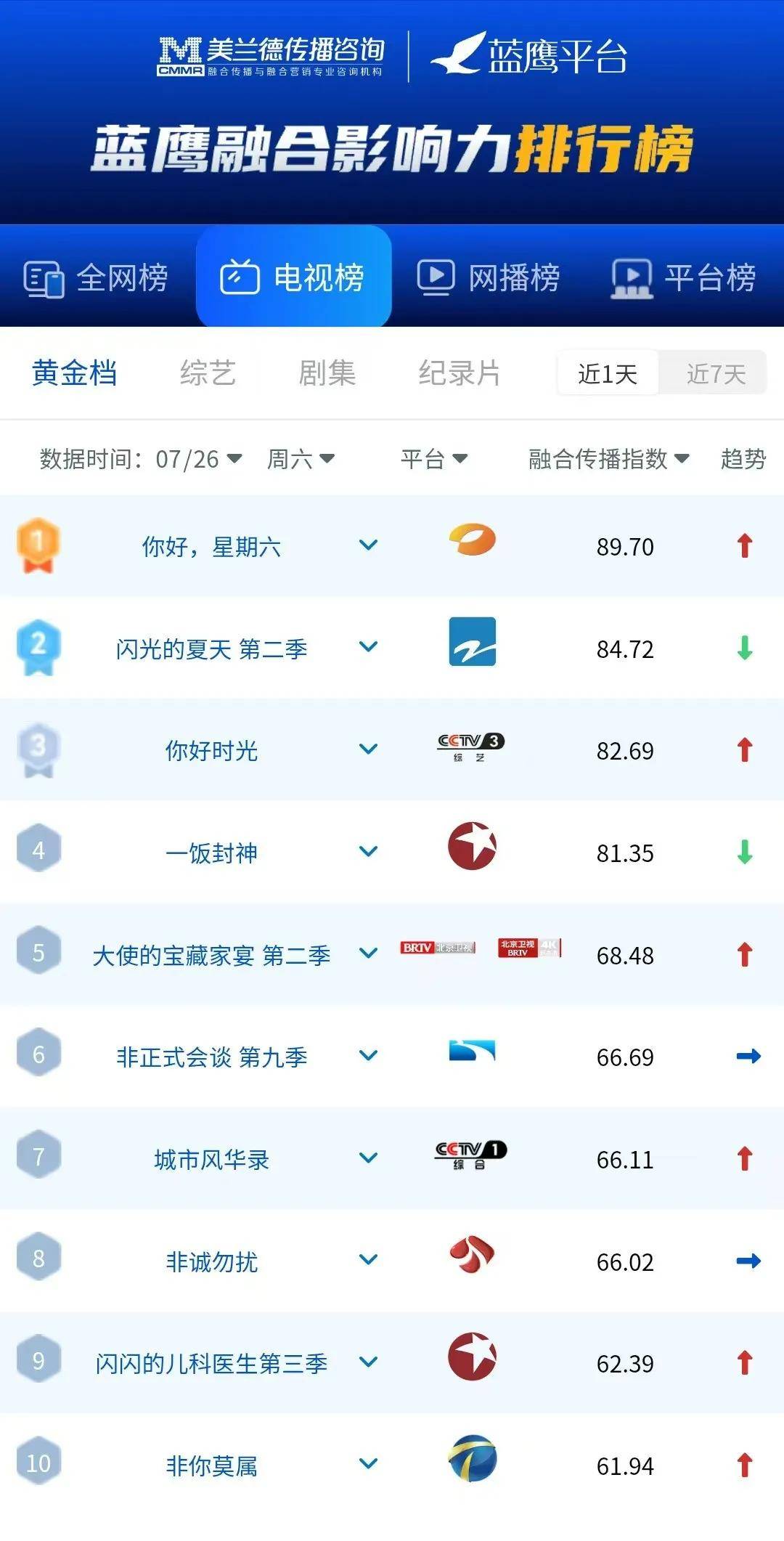Select the 剧集 category
The height and width of the screenshot is (1541, 784).
point(327,373)
